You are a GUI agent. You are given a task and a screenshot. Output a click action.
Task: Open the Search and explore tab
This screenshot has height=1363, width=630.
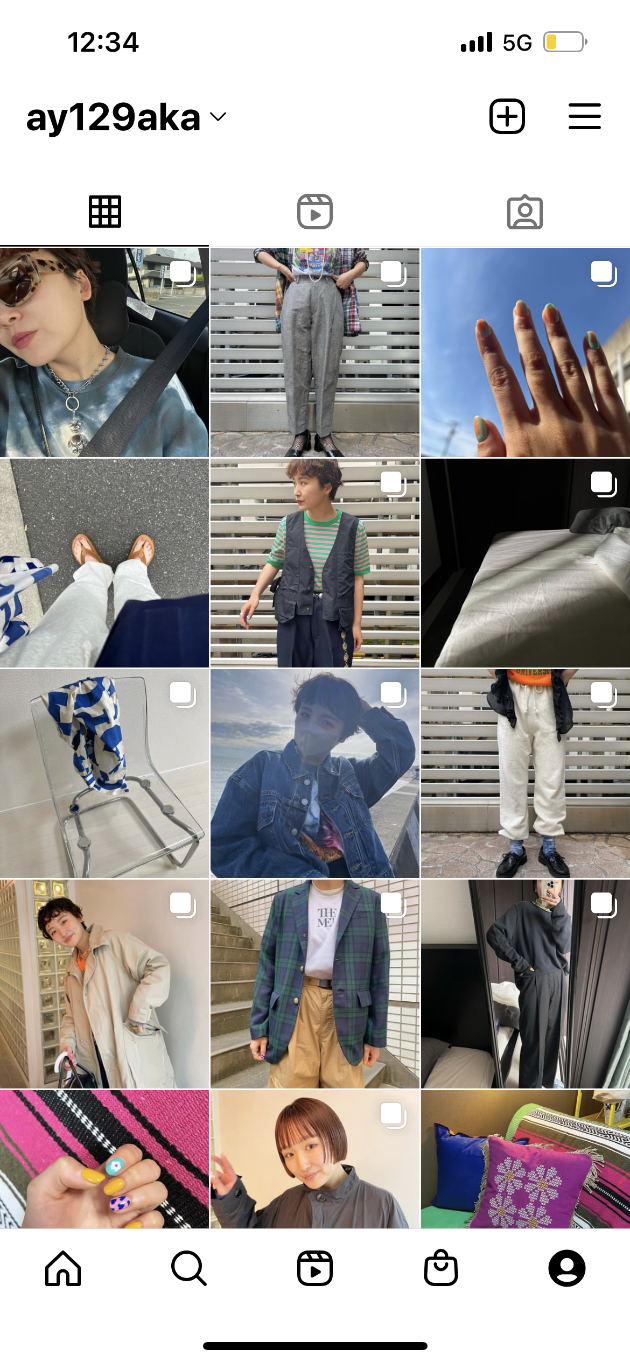[x=189, y=1268]
